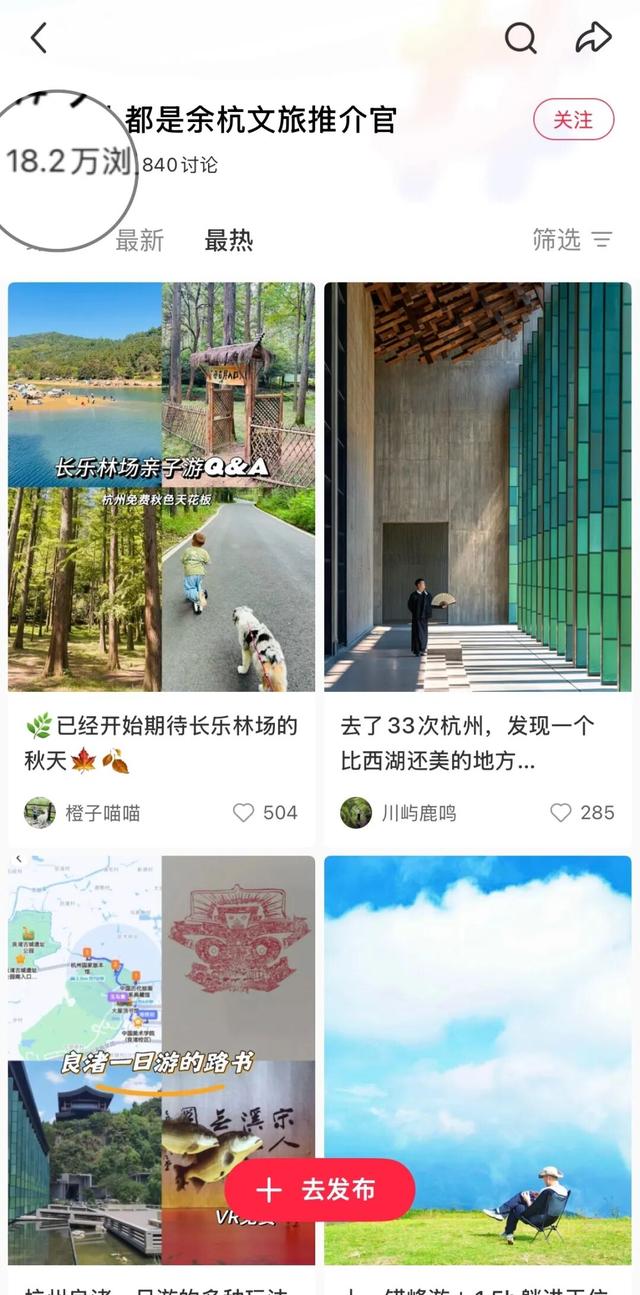The image size is (640, 1295).
Task: Follow the topic with 关注 button
Action: tap(573, 120)
